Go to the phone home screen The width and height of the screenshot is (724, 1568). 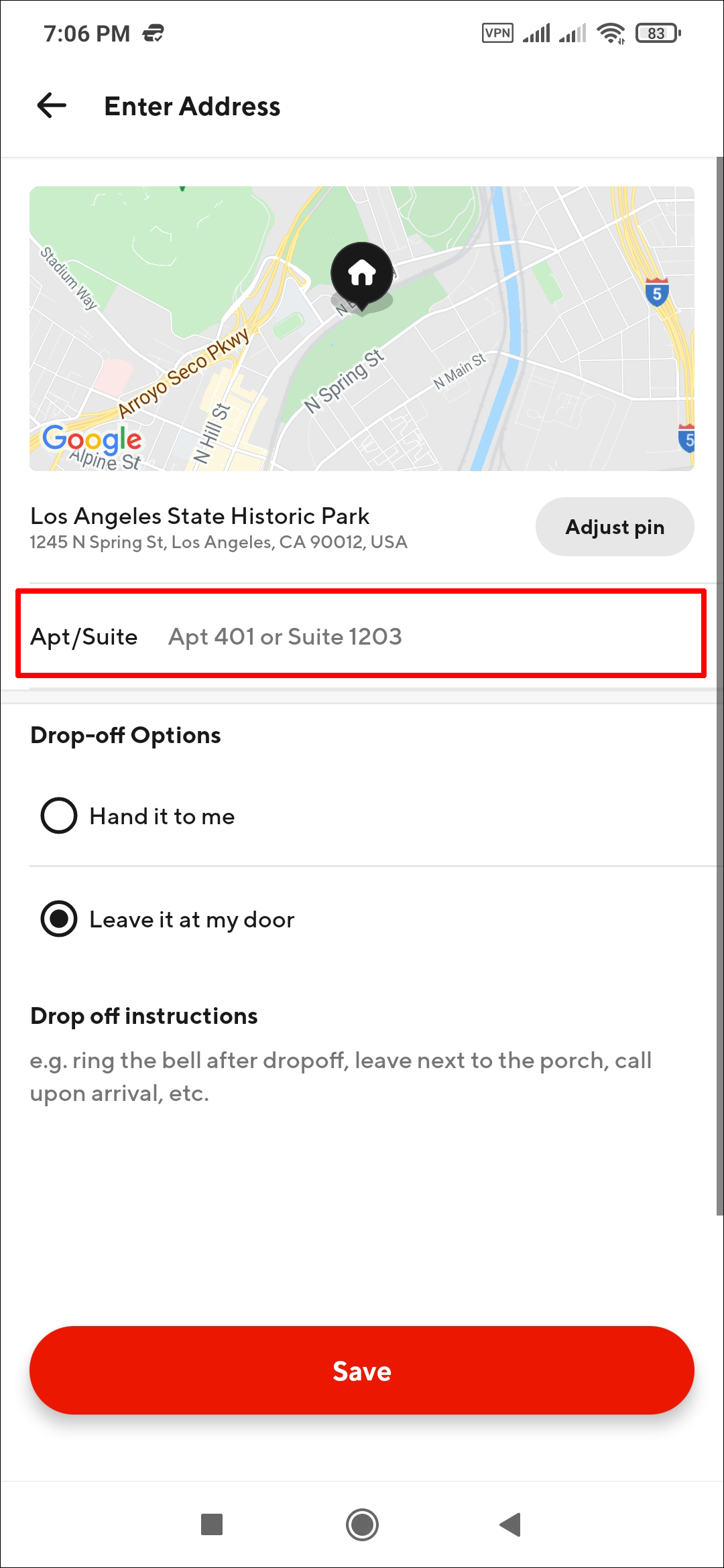(x=362, y=1524)
